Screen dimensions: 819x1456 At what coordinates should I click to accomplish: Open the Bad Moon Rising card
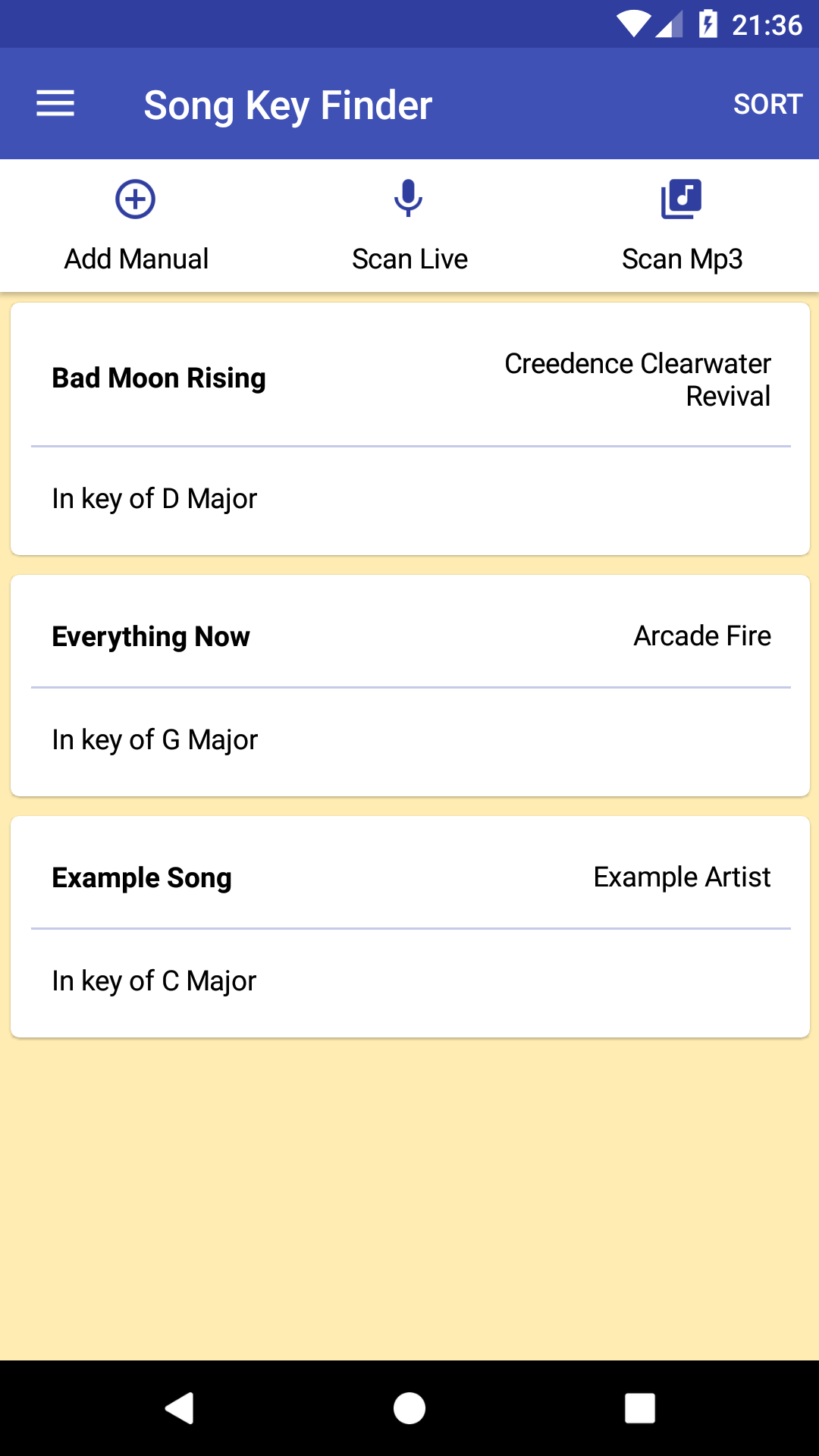click(410, 429)
